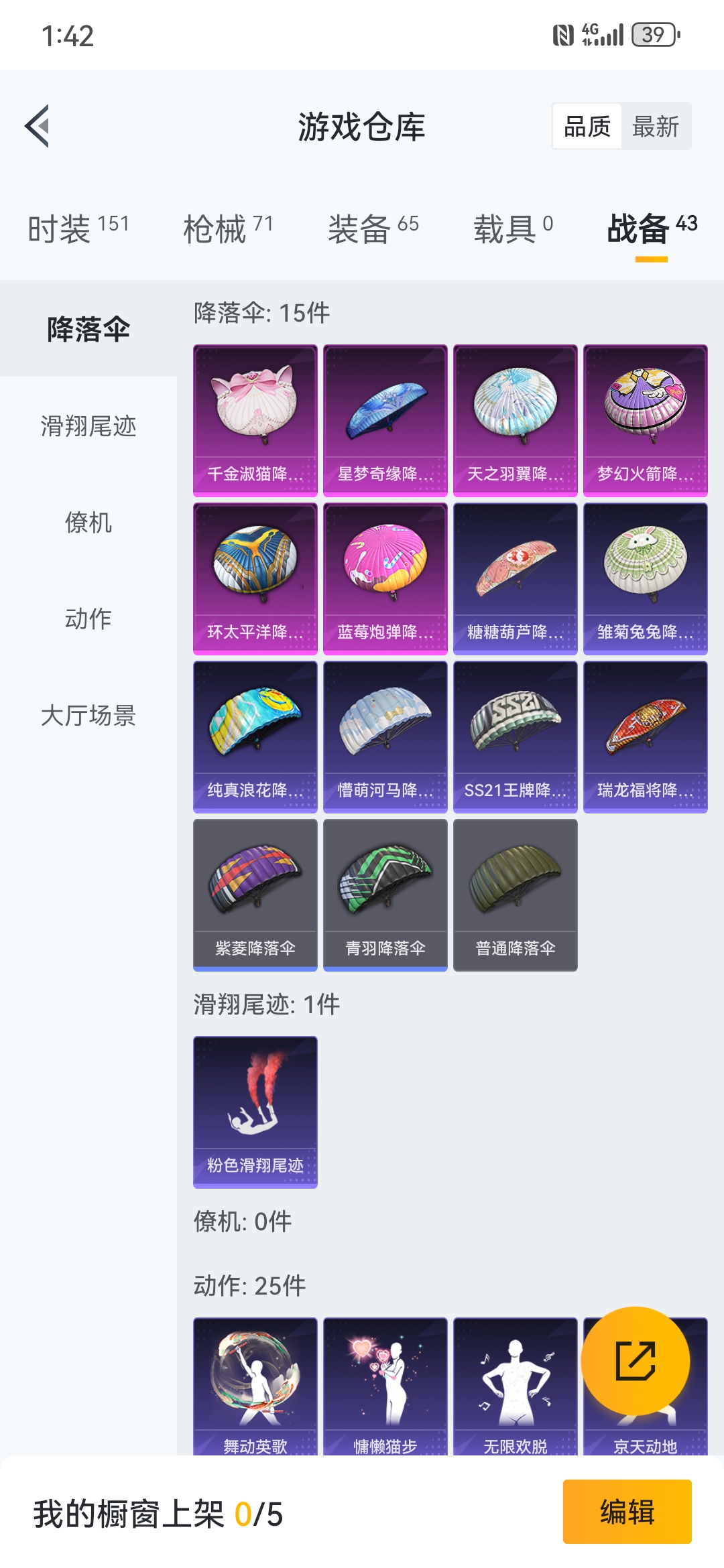724x1568 pixels.
Task: Switch to the 载具 tab
Action: 513,229
